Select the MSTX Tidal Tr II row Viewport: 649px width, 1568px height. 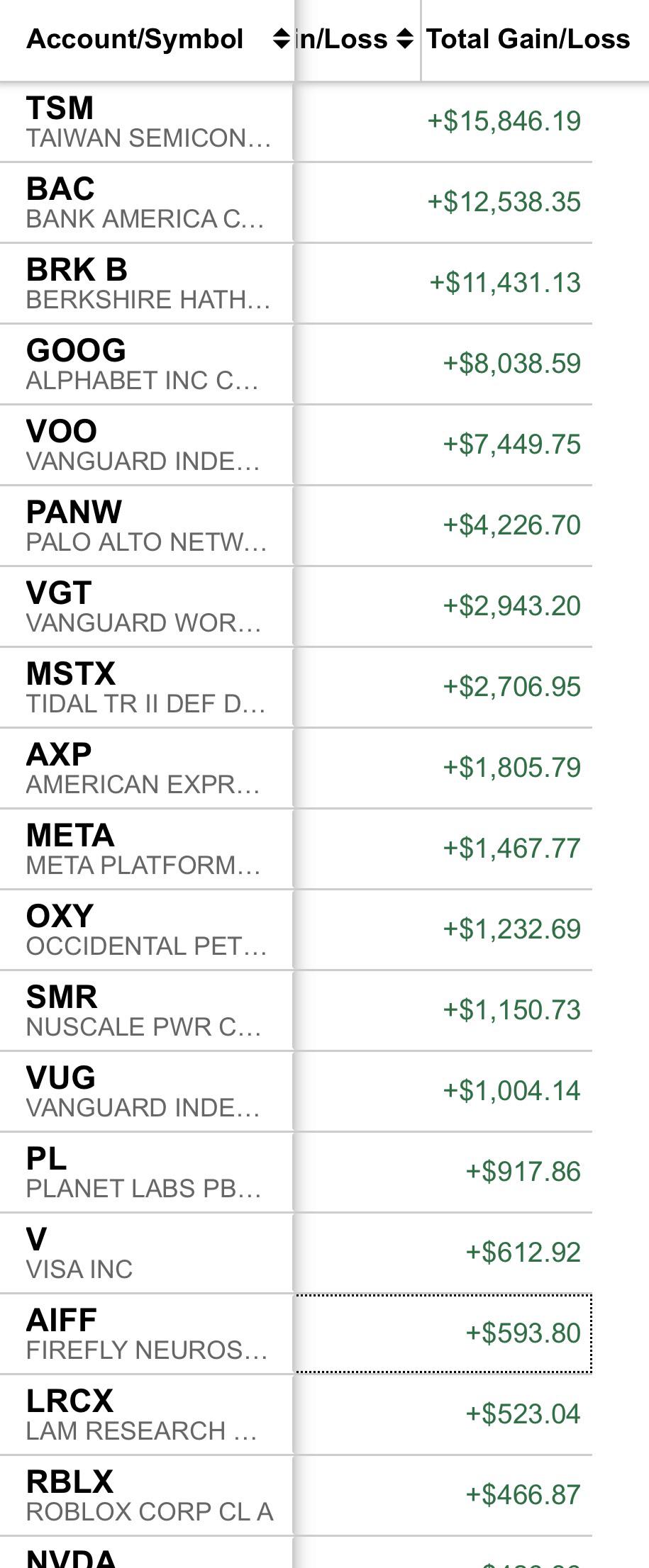coord(142,686)
